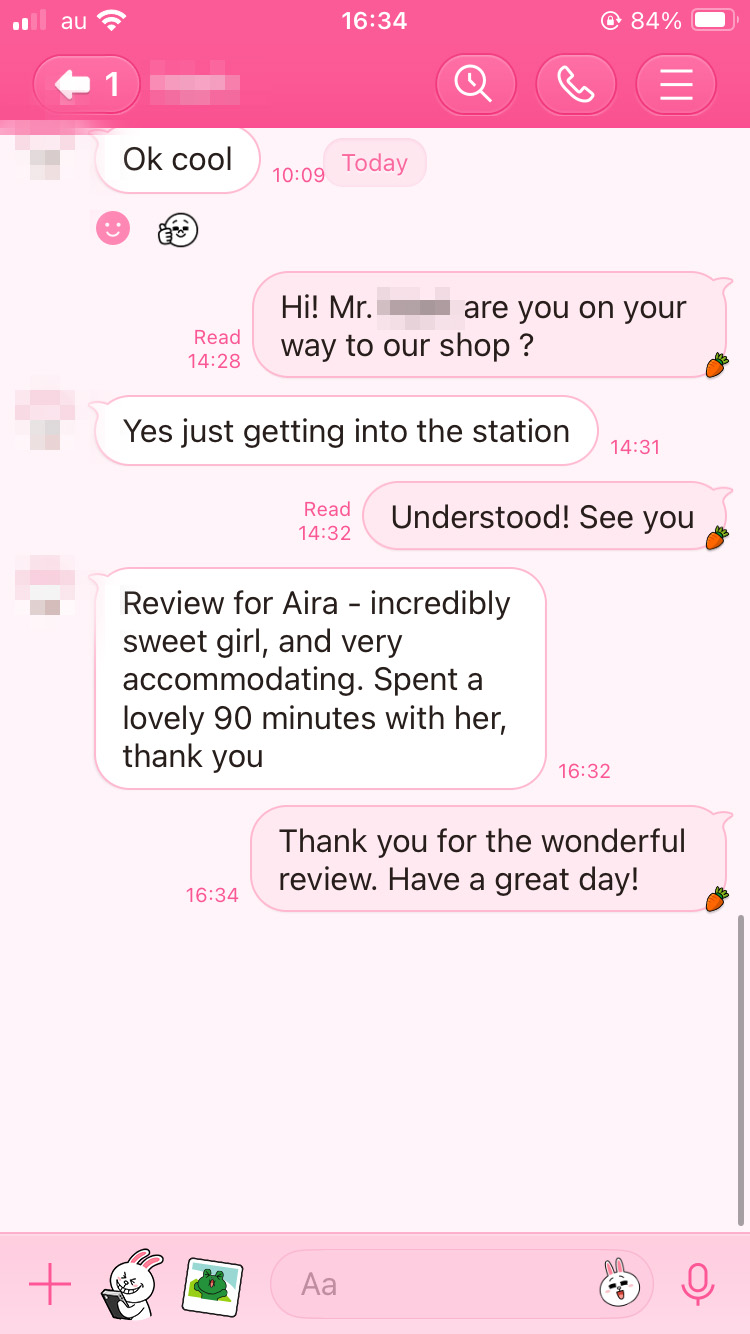Add a reaction with the smiley icon
Viewport: 750px width, 1334px height.
(113, 229)
